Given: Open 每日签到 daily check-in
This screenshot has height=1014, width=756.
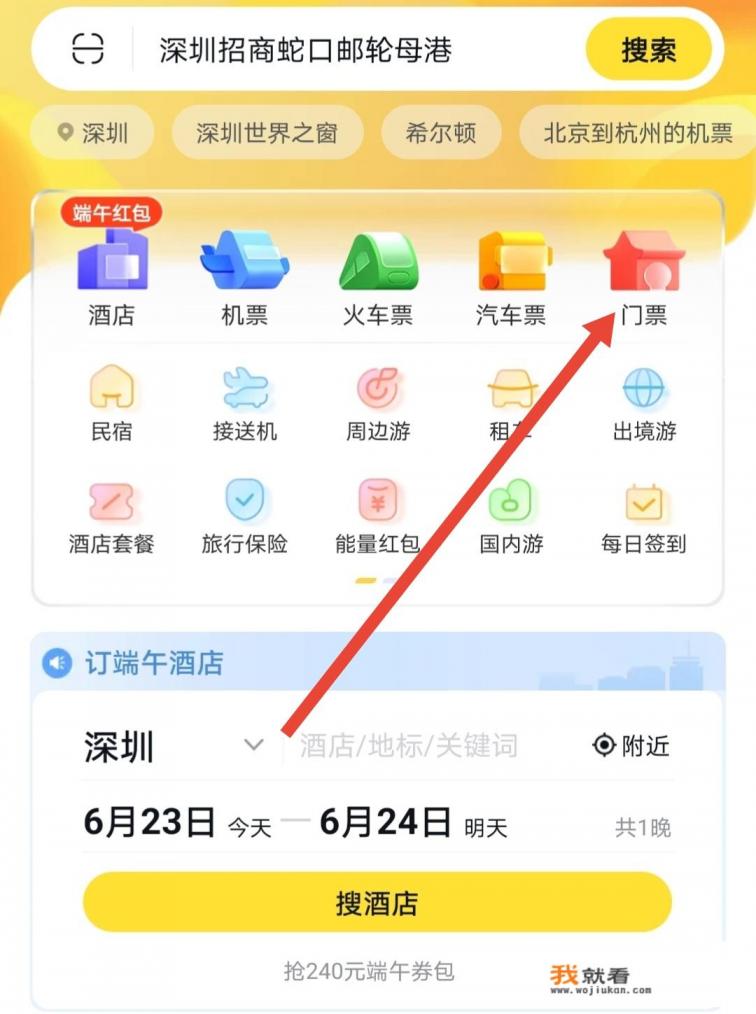Looking at the screenshot, I should pyautogui.click(x=644, y=518).
